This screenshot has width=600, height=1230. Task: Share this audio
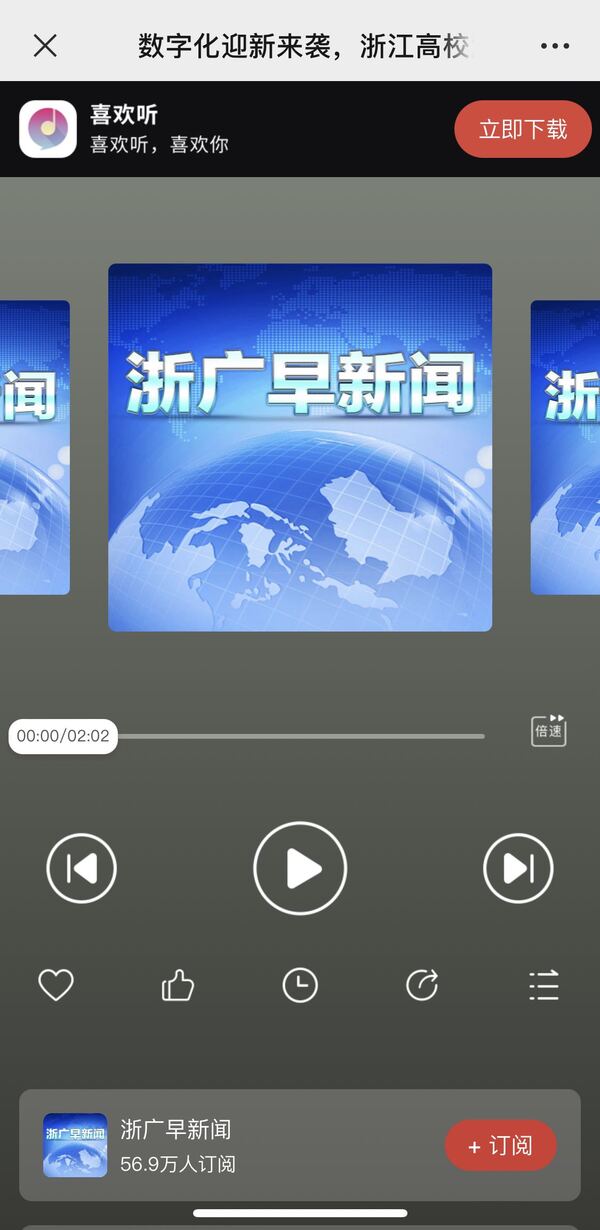(422, 986)
